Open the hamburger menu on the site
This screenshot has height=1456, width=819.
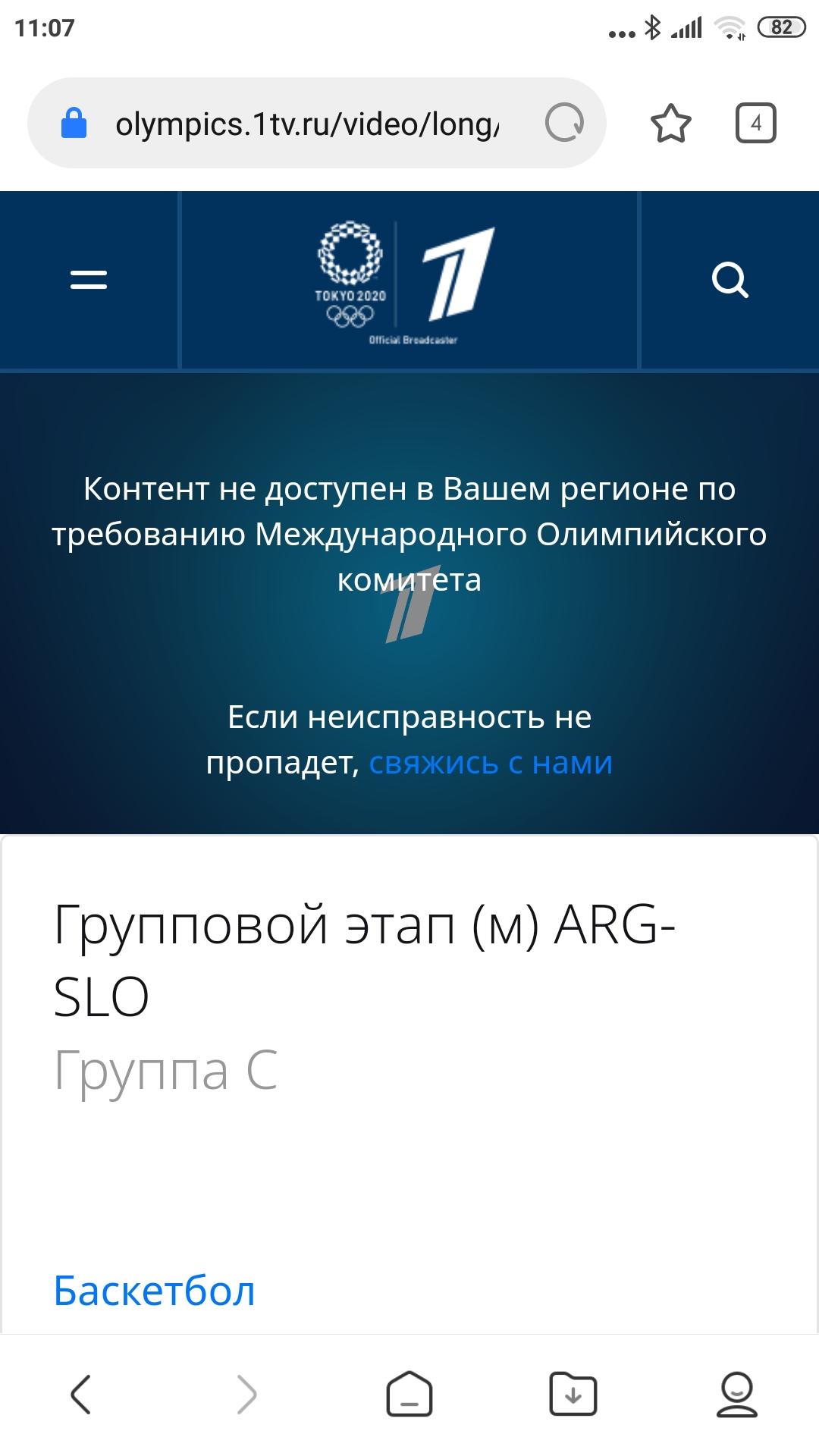pos(89,280)
